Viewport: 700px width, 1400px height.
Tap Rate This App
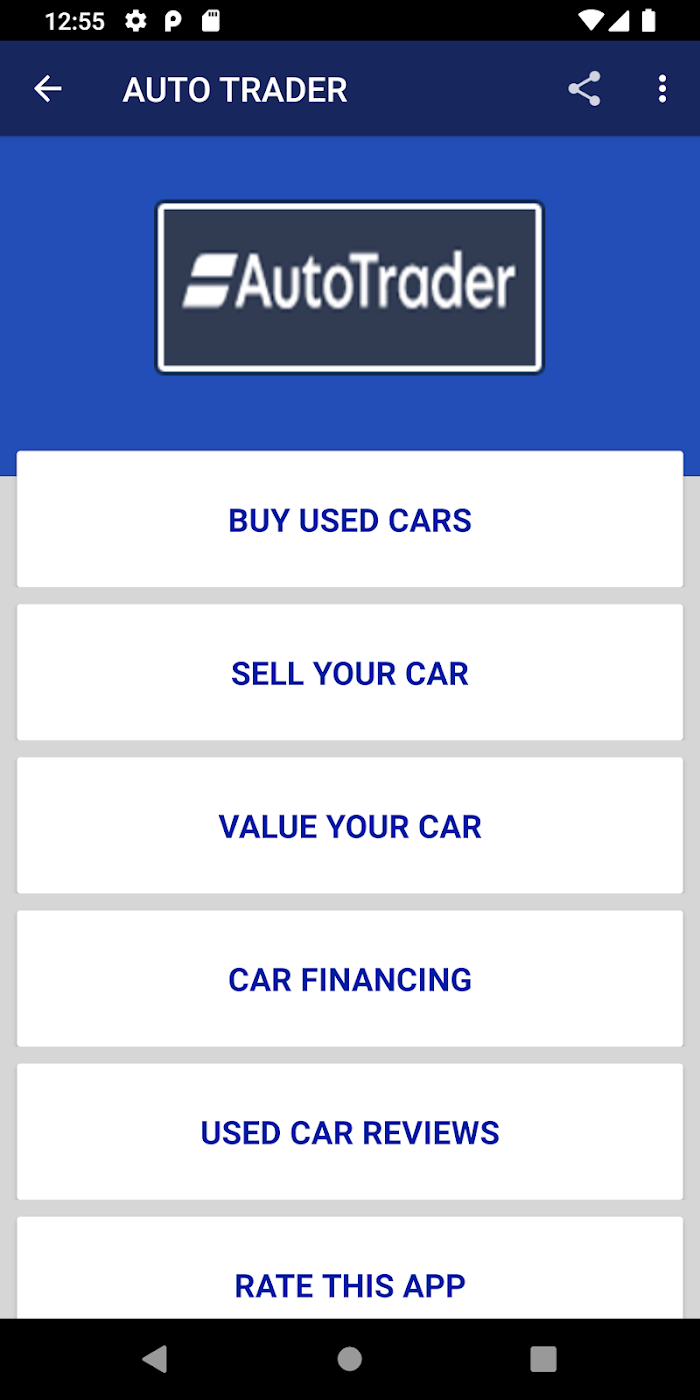coord(350,1268)
